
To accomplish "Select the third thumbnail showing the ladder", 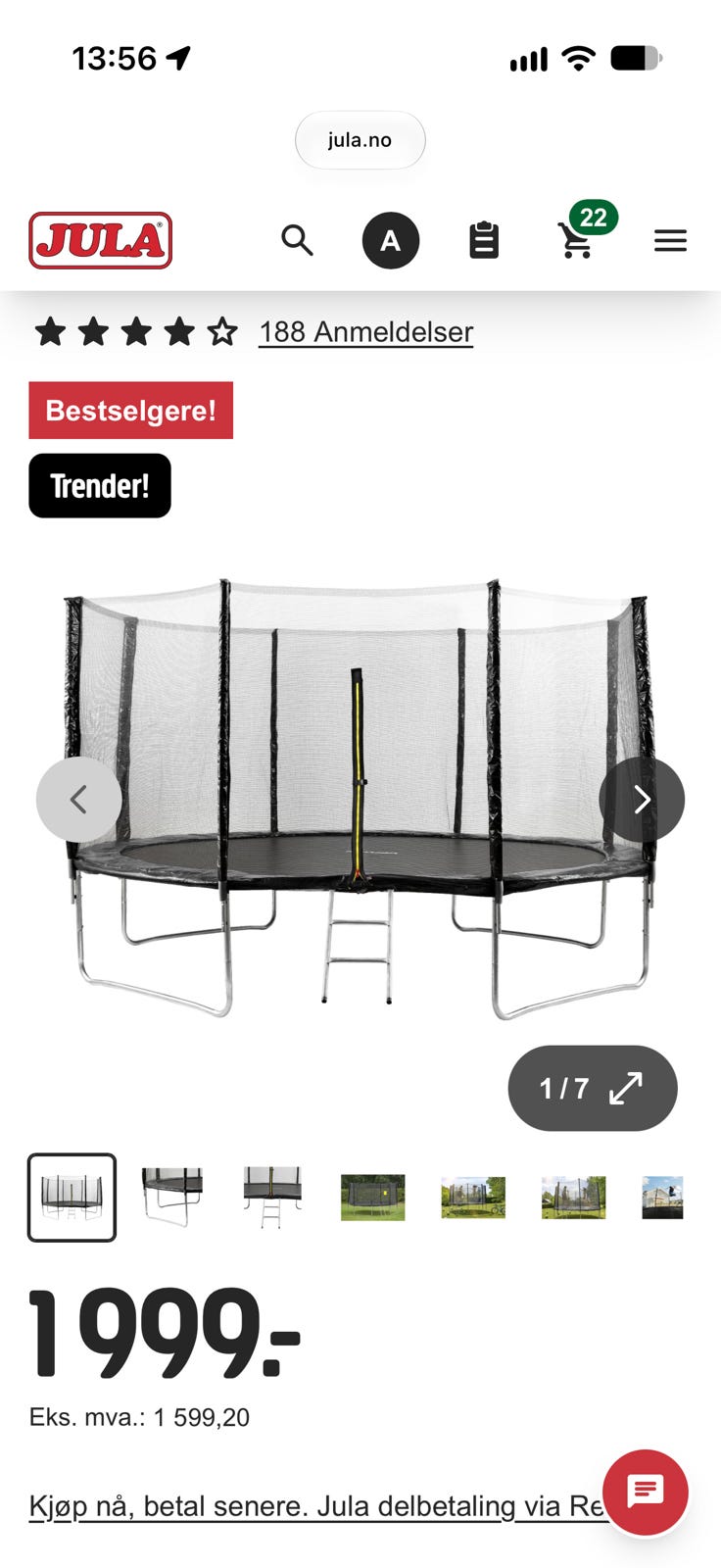I will pyautogui.click(x=272, y=1197).
